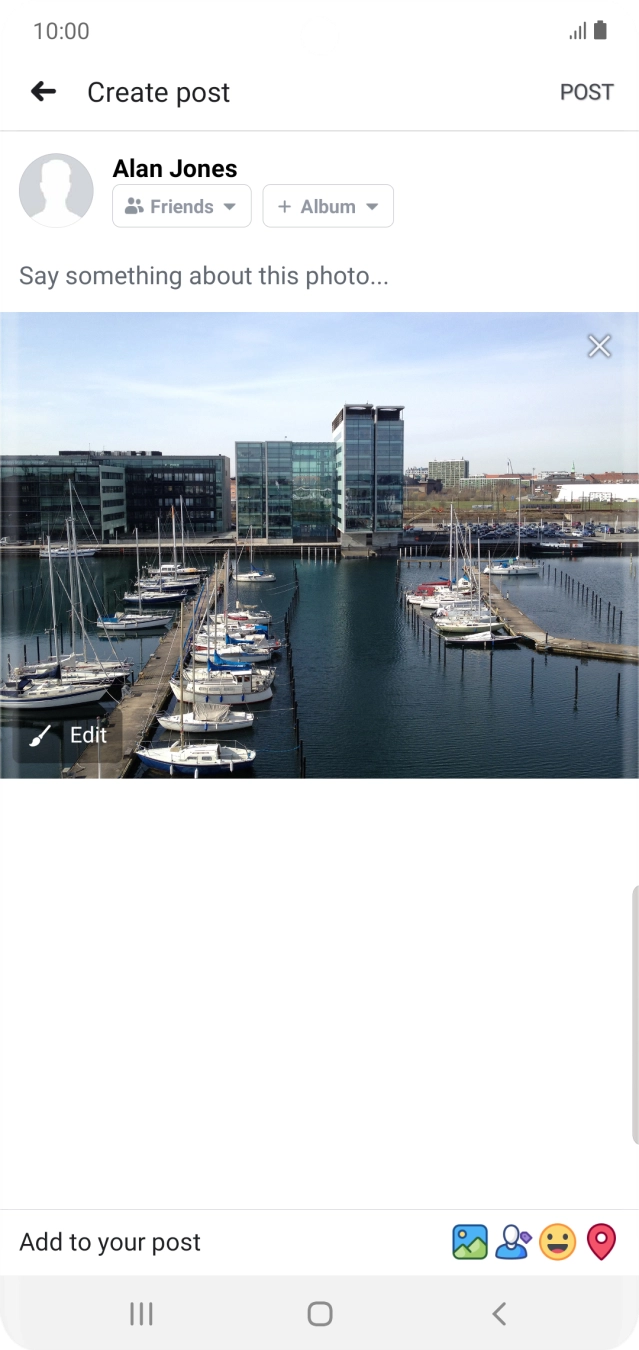Image resolution: width=639 pixels, height=1350 pixels.
Task: Open Alan Jones profile picture
Action: pyautogui.click(x=56, y=190)
